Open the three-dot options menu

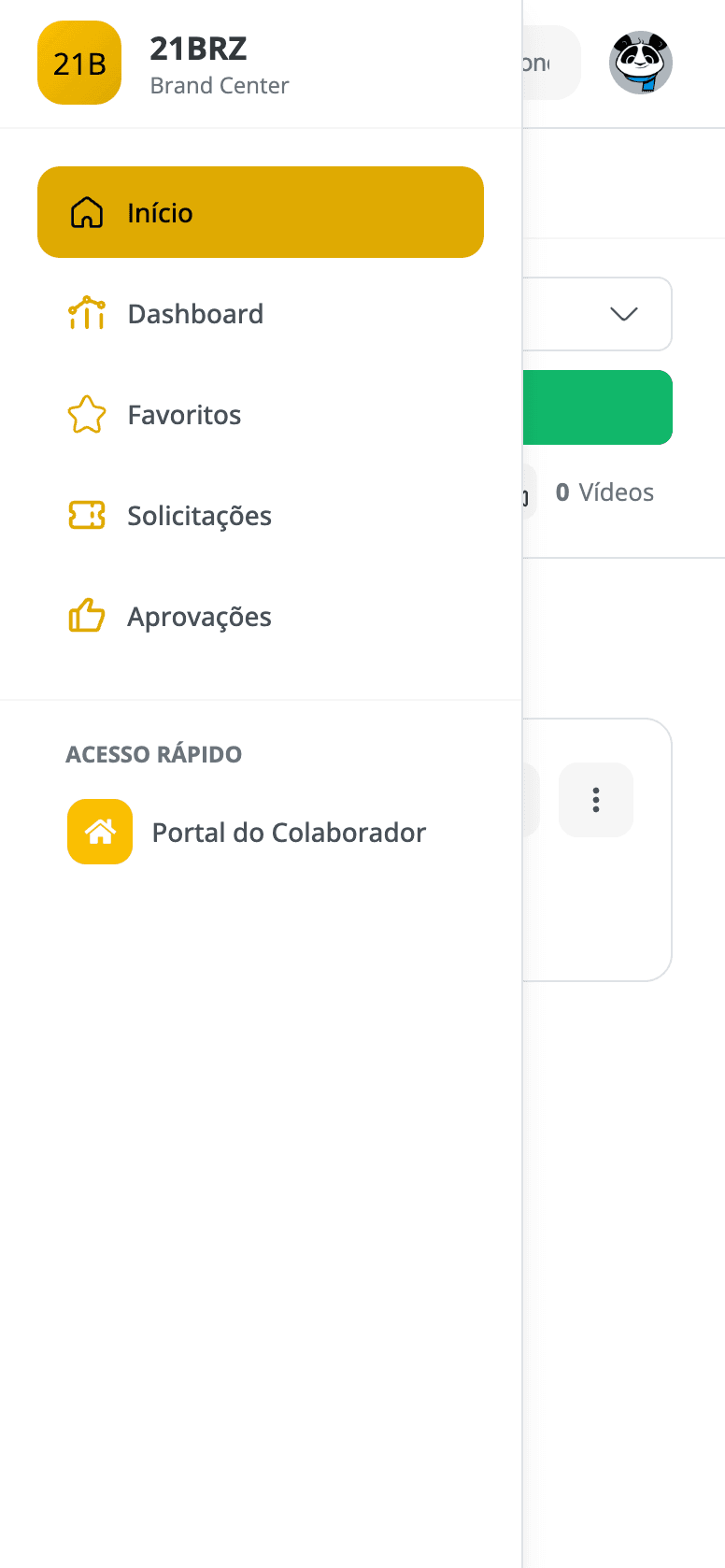pos(596,799)
